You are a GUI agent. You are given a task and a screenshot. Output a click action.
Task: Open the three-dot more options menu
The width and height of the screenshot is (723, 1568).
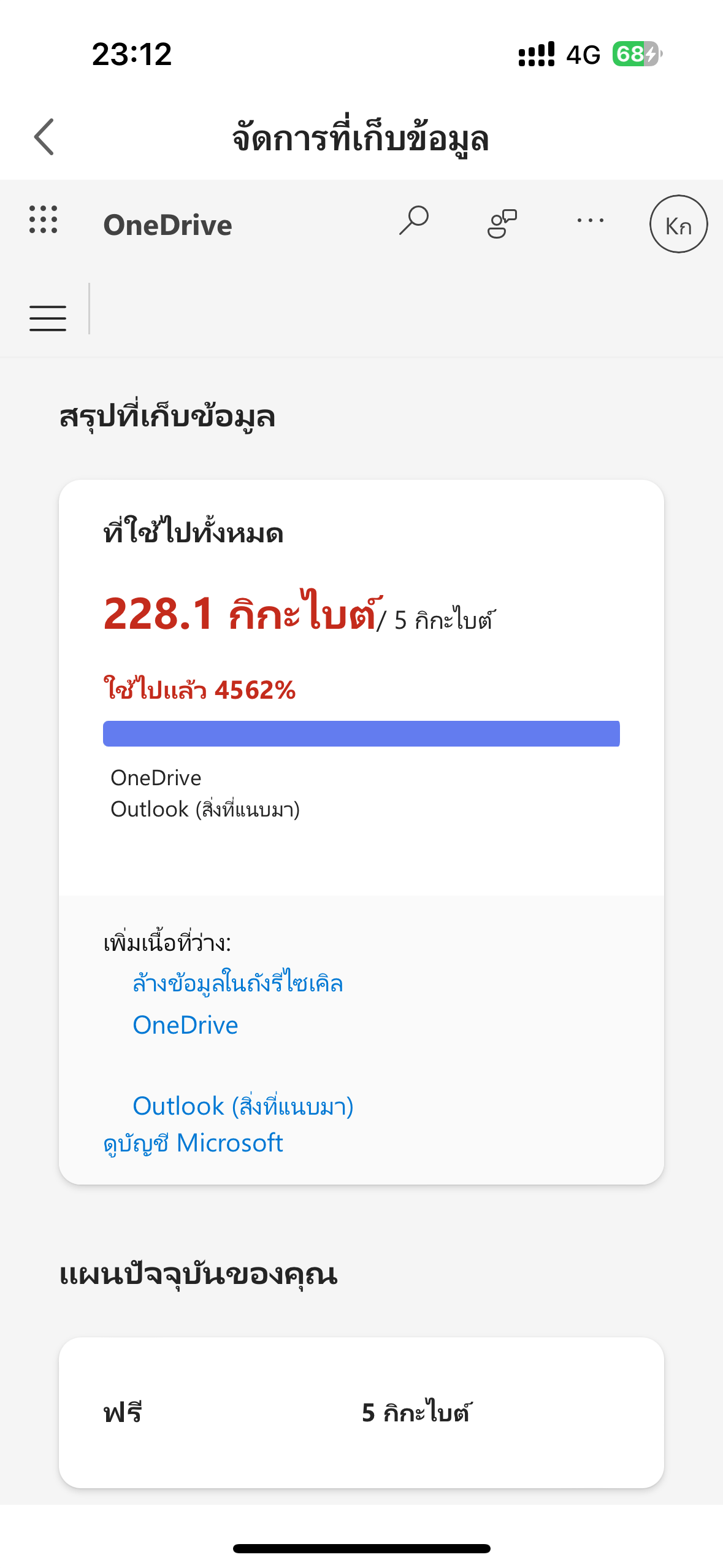tap(590, 221)
